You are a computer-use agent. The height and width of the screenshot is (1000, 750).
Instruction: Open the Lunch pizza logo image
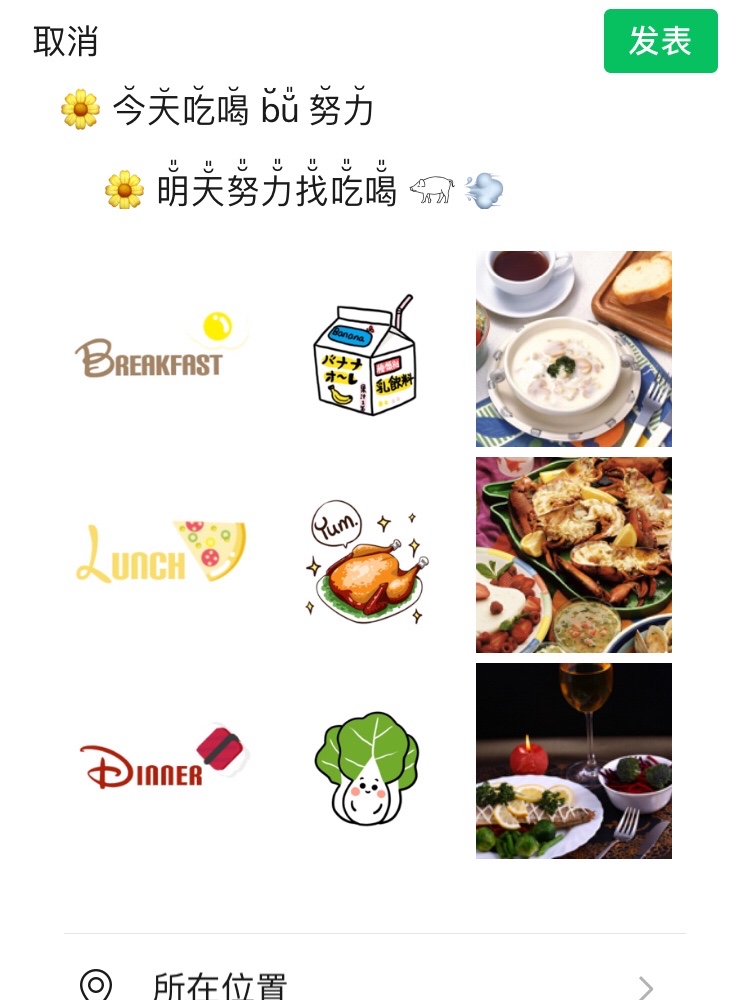pyautogui.click(x=162, y=554)
